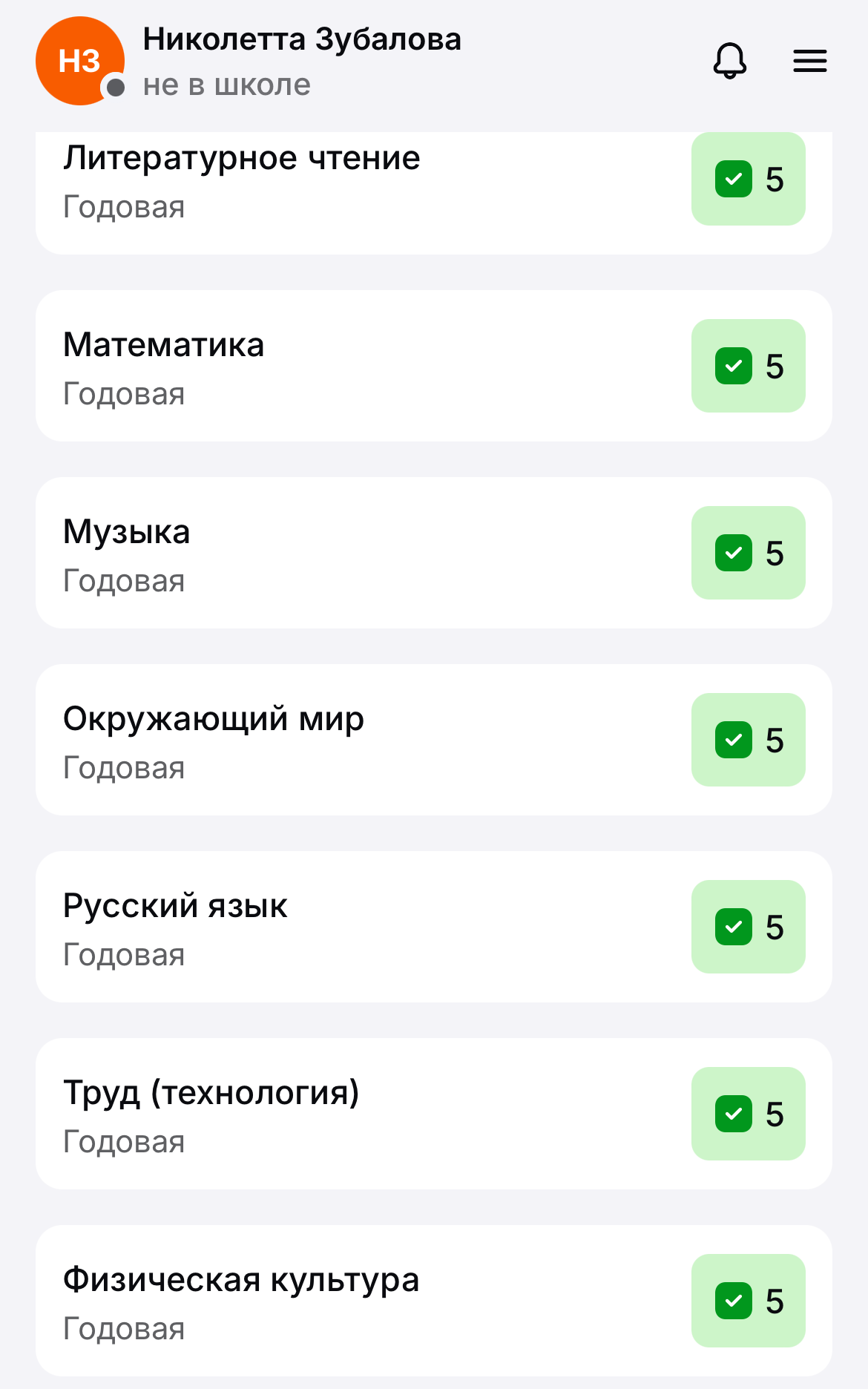Screen dimensions: 868x1389
Task: Open the Литературное чтение grade card
Action: point(434,193)
